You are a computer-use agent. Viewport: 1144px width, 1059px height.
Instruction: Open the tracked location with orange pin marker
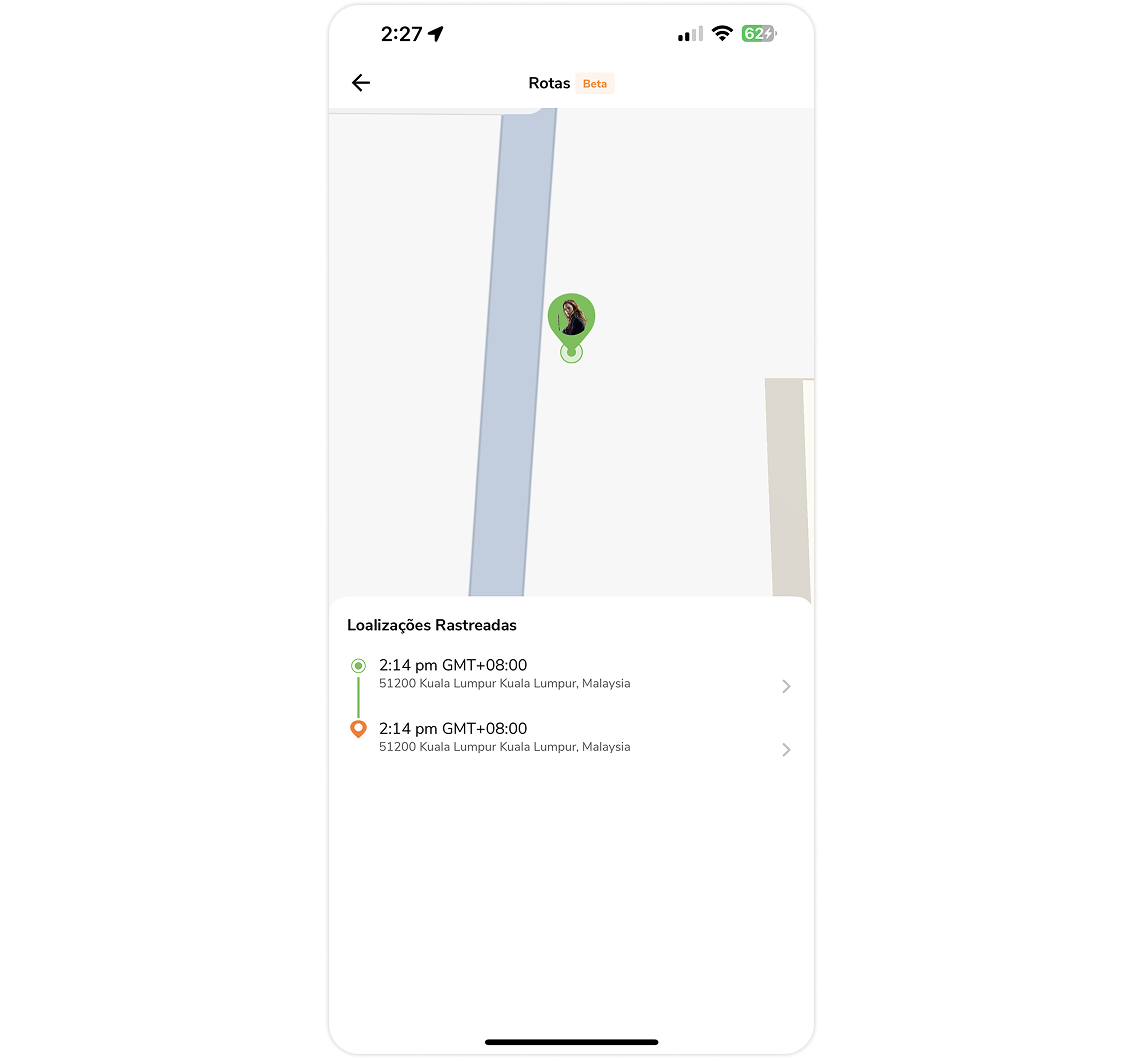[x=570, y=738]
